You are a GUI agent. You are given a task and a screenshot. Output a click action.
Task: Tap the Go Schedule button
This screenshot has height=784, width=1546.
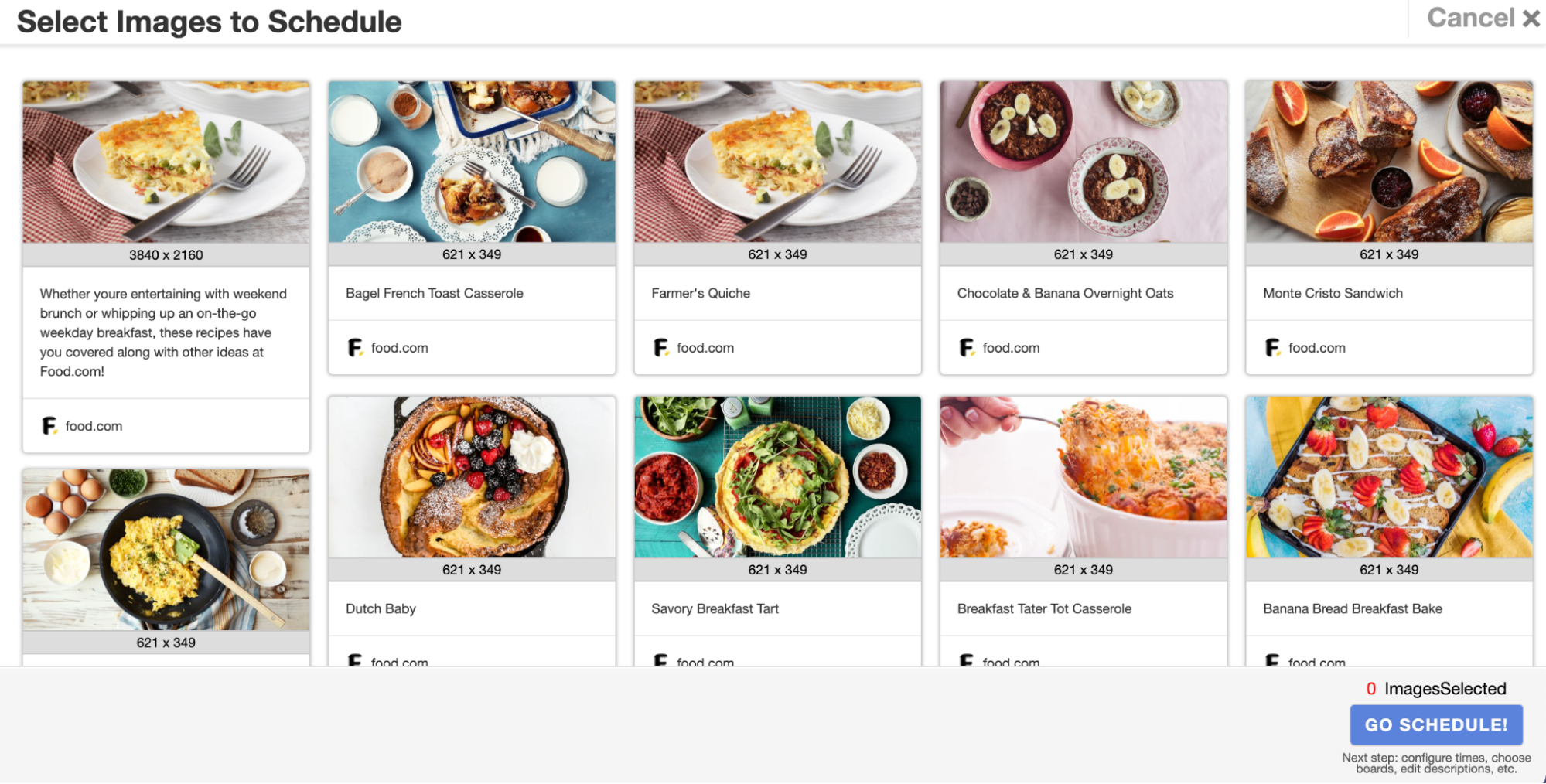coord(1436,724)
